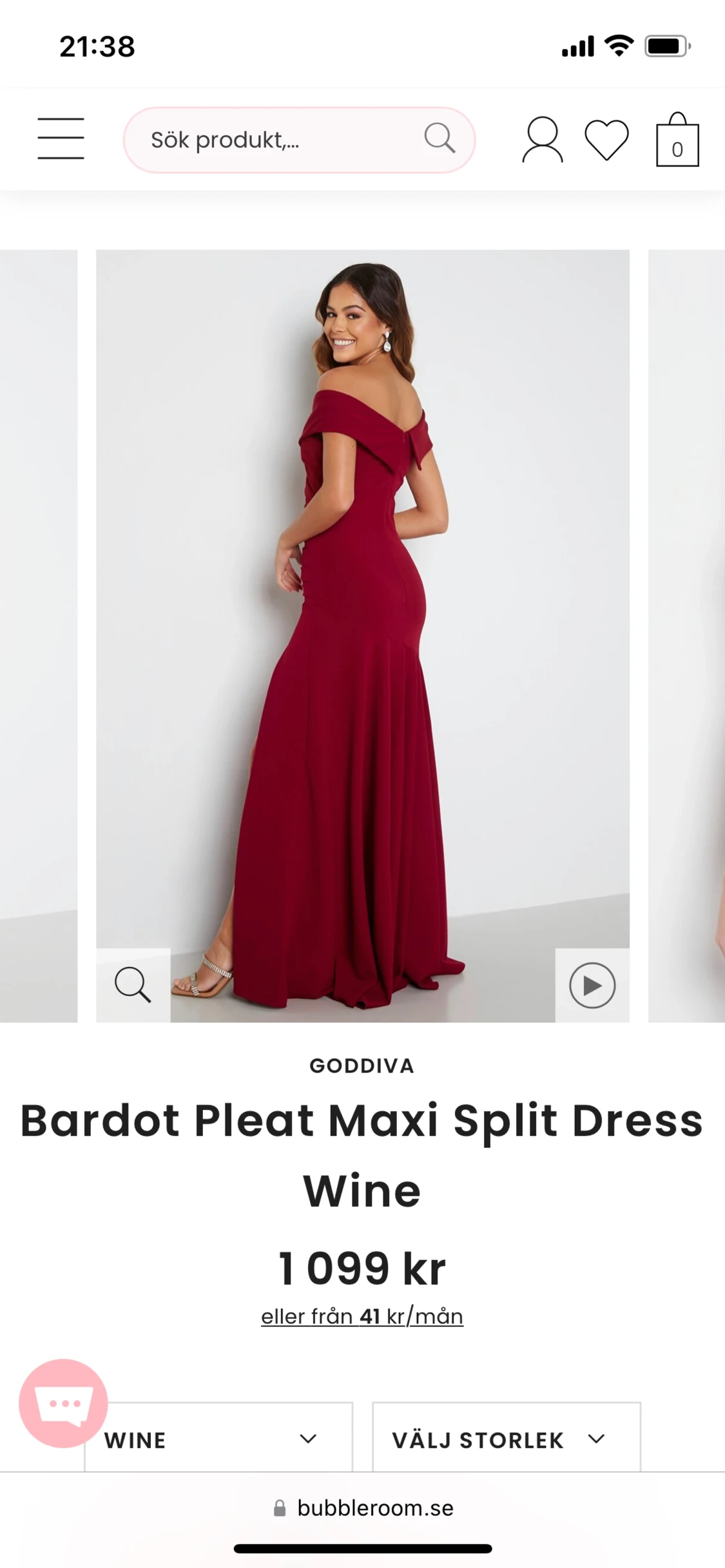
Task: Expand the WINE colour dropdown
Action: click(218, 1437)
